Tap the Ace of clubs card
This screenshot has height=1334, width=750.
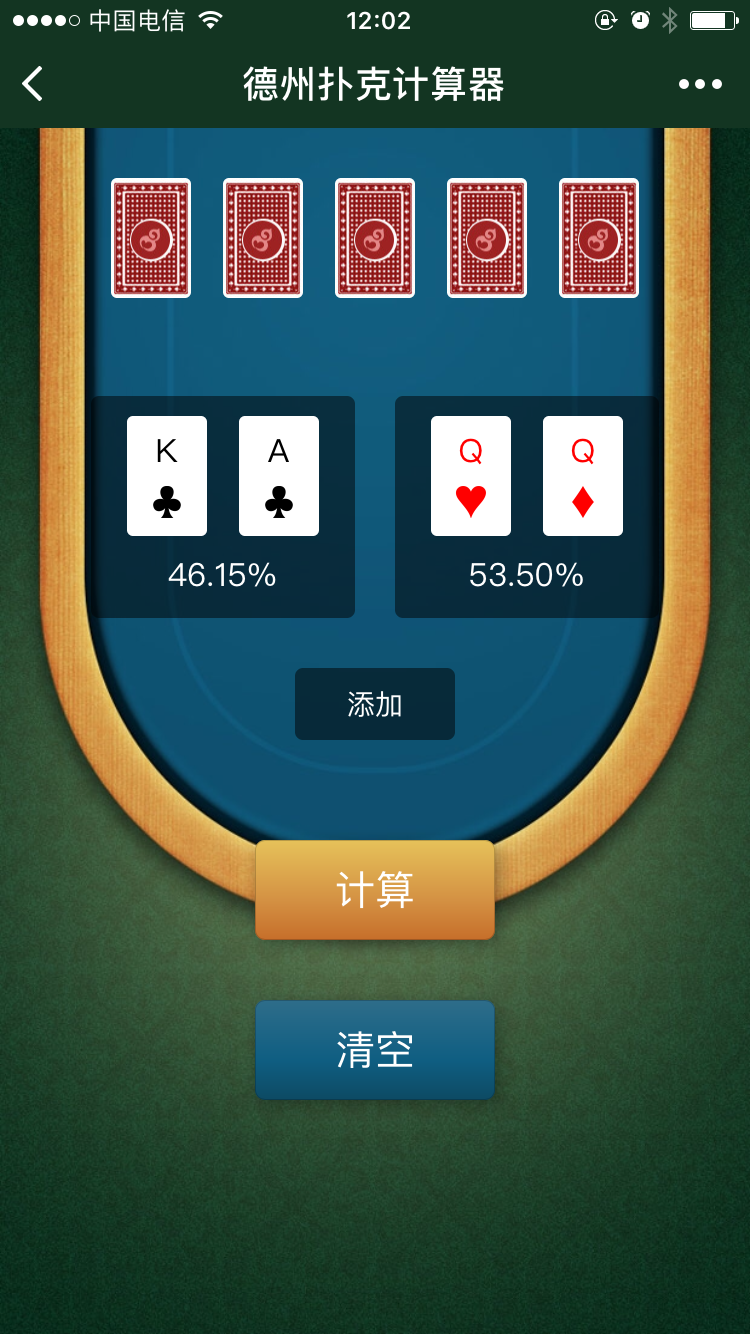point(279,476)
